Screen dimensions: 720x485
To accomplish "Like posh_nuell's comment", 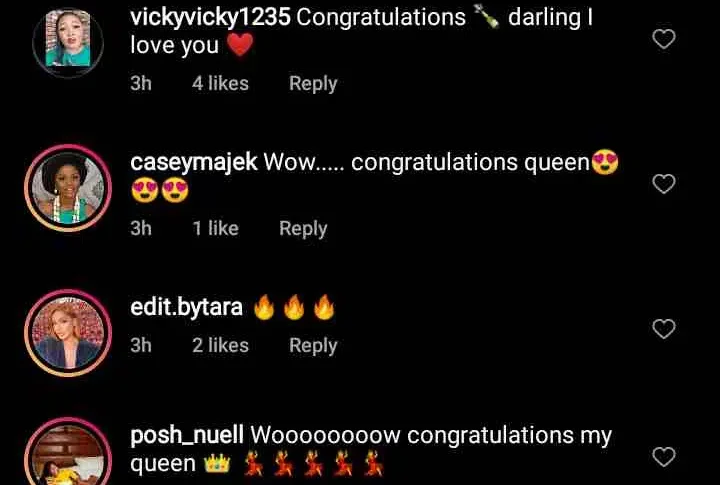I will pos(664,457).
